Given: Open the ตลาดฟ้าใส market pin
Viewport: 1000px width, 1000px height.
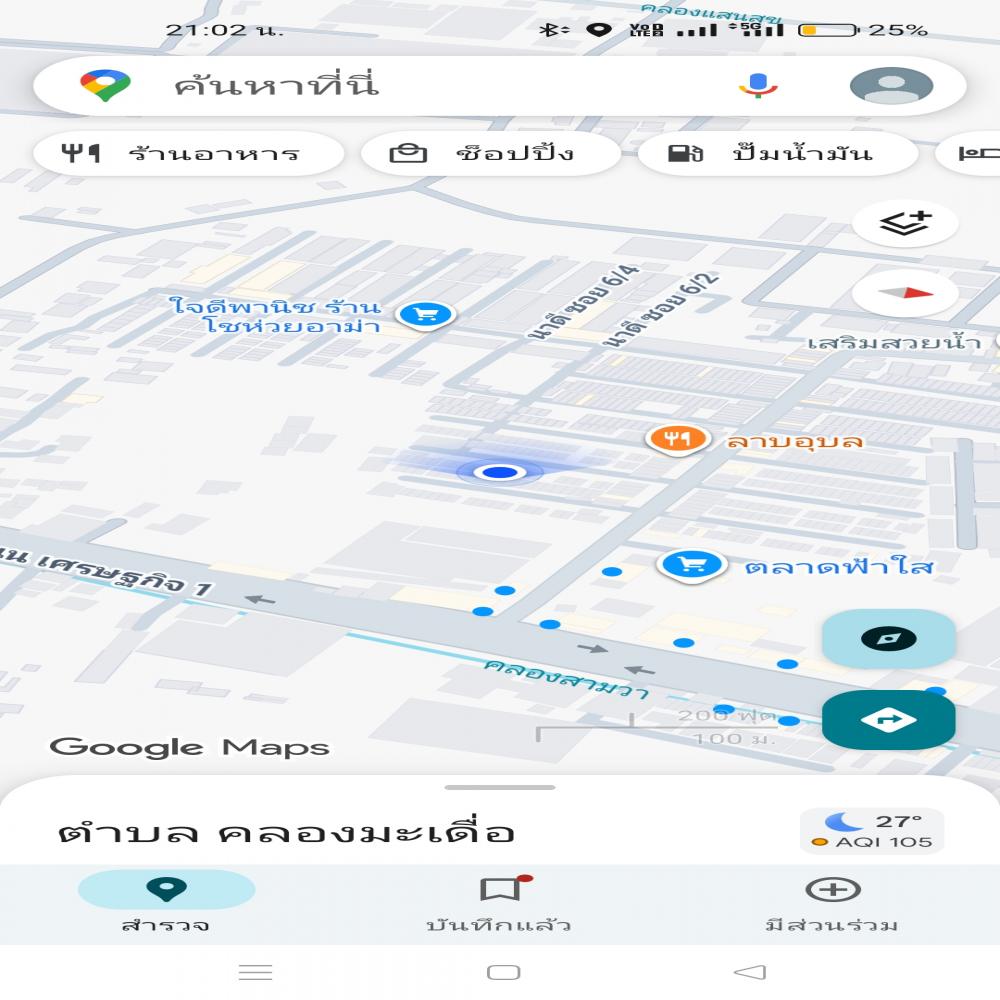Looking at the screenshot, I should click(689, 566).
